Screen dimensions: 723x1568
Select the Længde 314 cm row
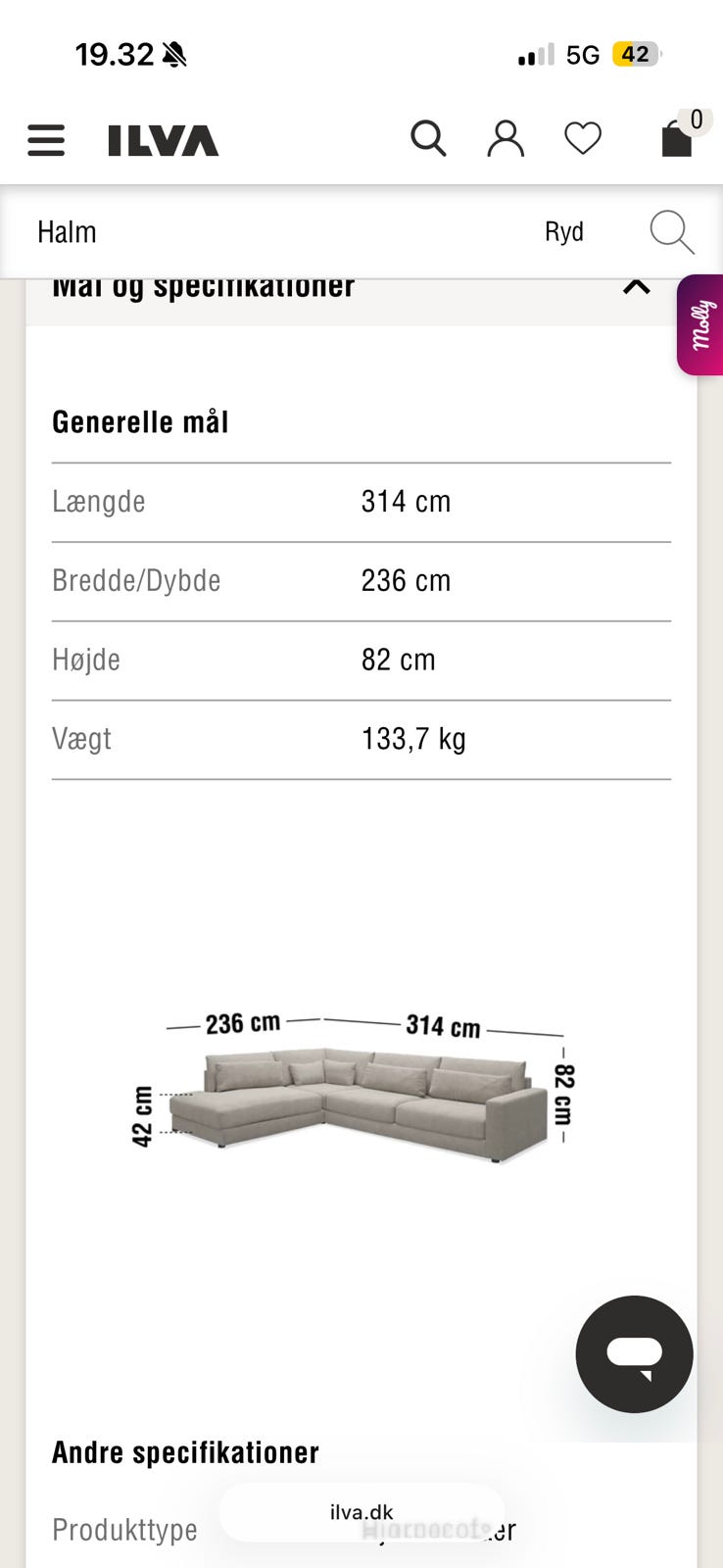pyautogui.click(x=361, y=502)
